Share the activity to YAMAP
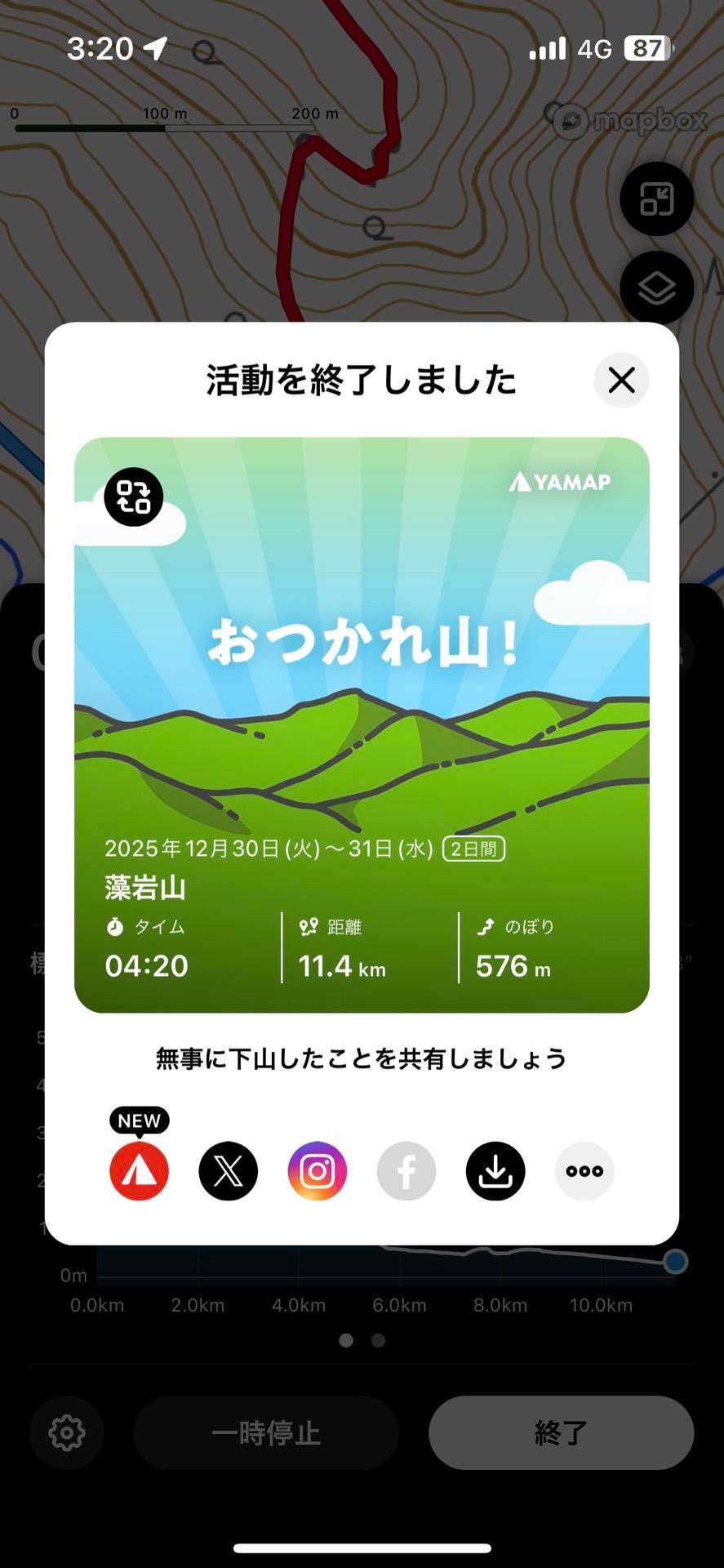Screen dimensions: 724x1568 [x=140, y=1171]
